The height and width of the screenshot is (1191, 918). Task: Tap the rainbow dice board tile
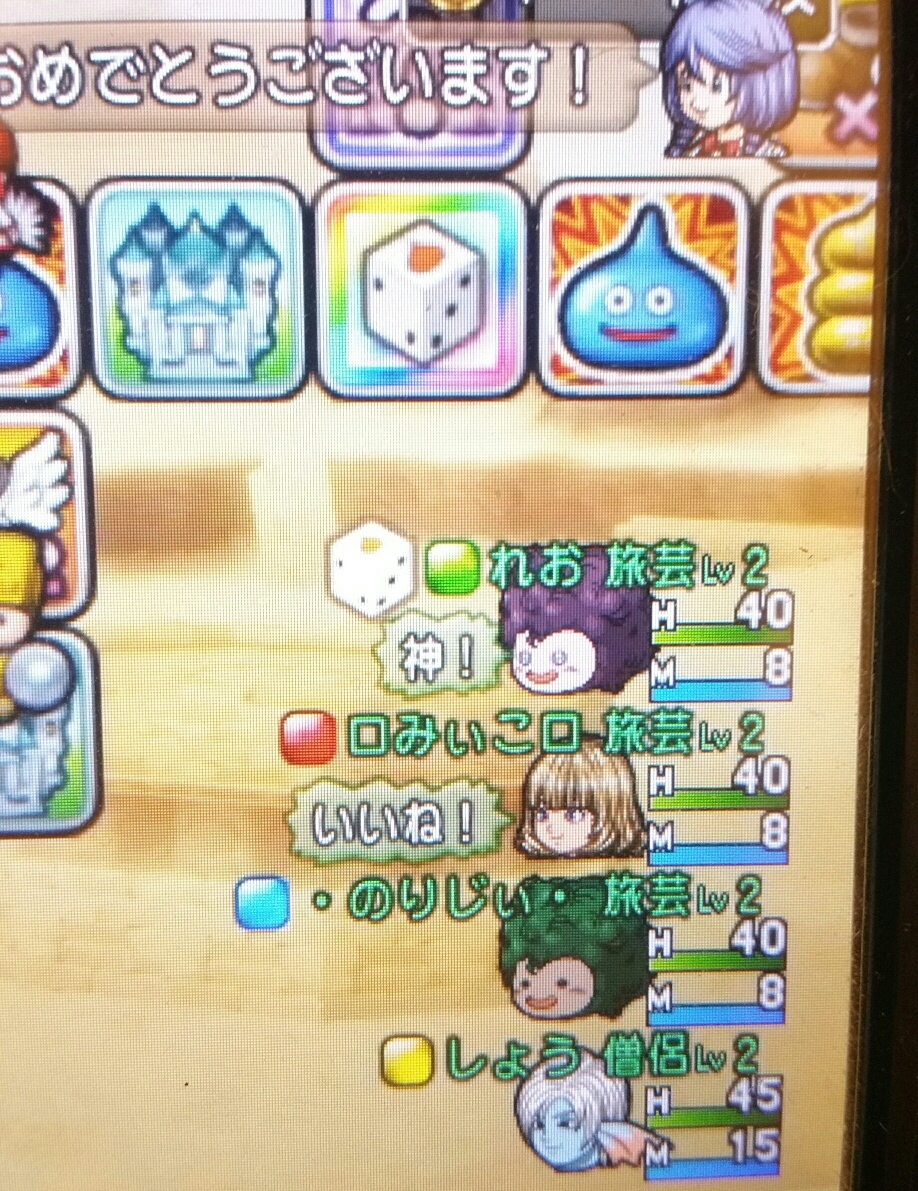422,289
